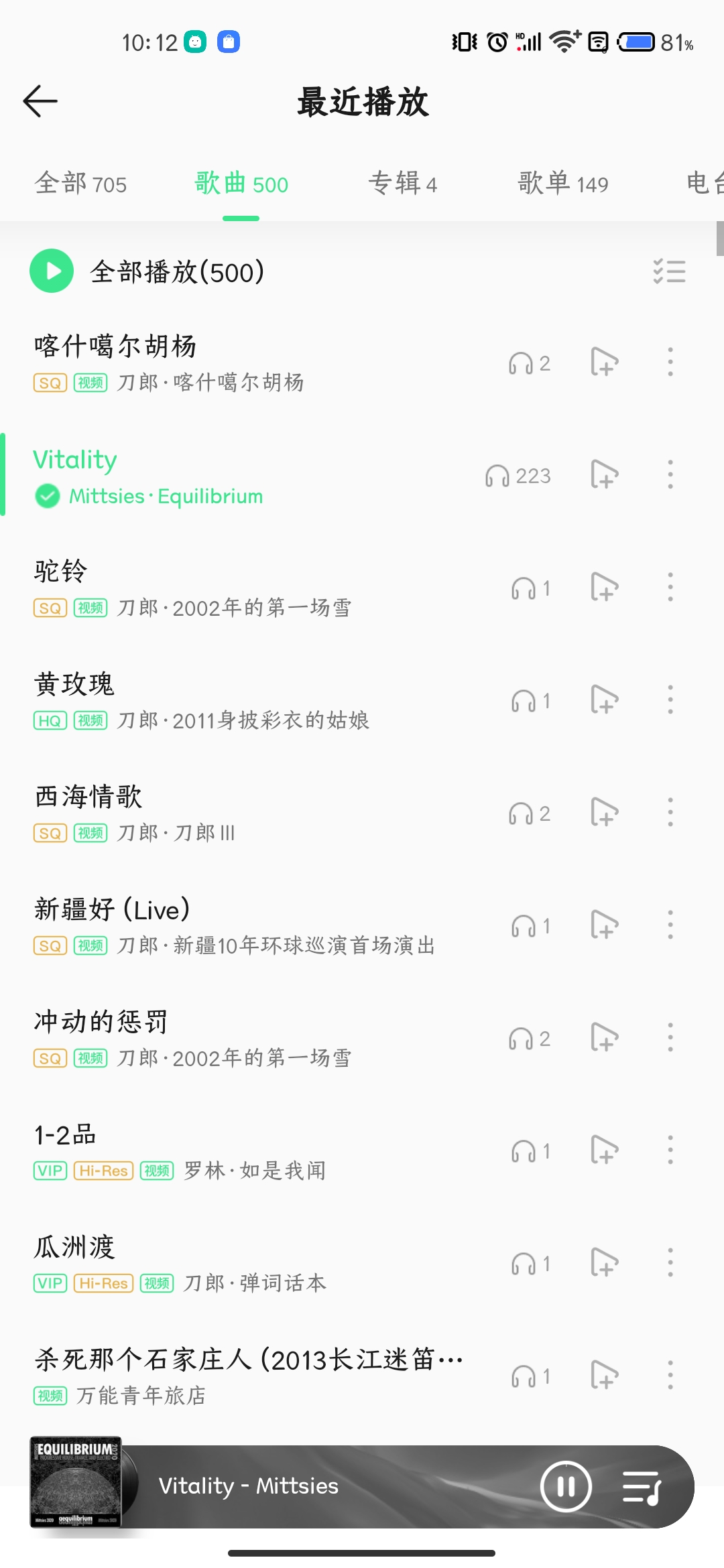This screenshot has width=724, height=1568.
Task: Open the video for 喀什噶尔胡杨
Action: (x=90, y=383)
